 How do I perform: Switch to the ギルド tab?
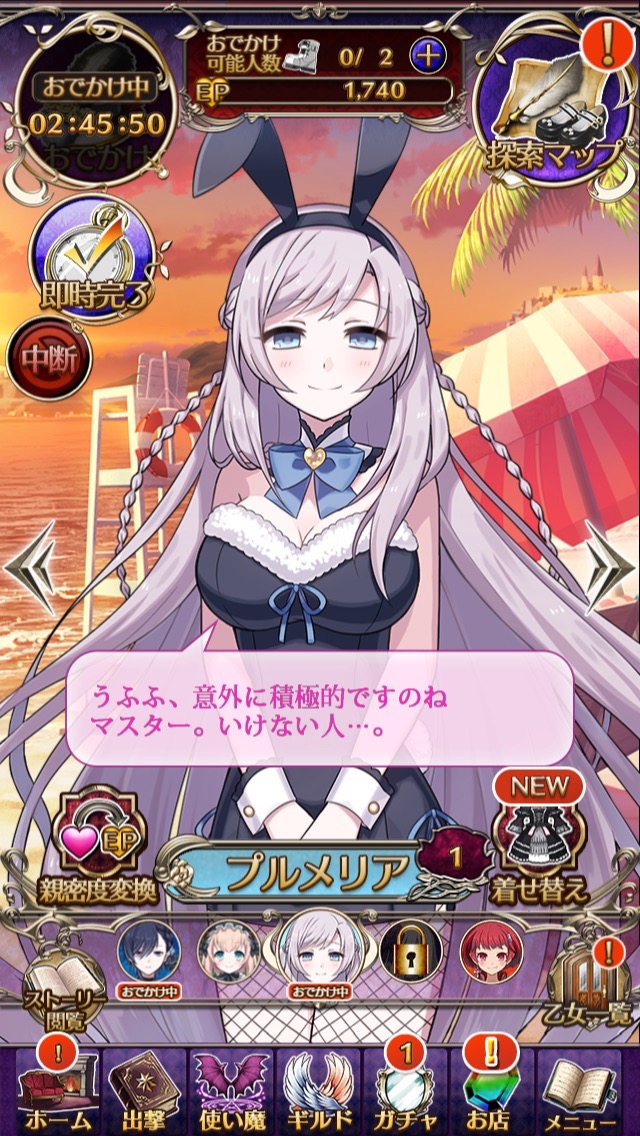click(320, 1090)
